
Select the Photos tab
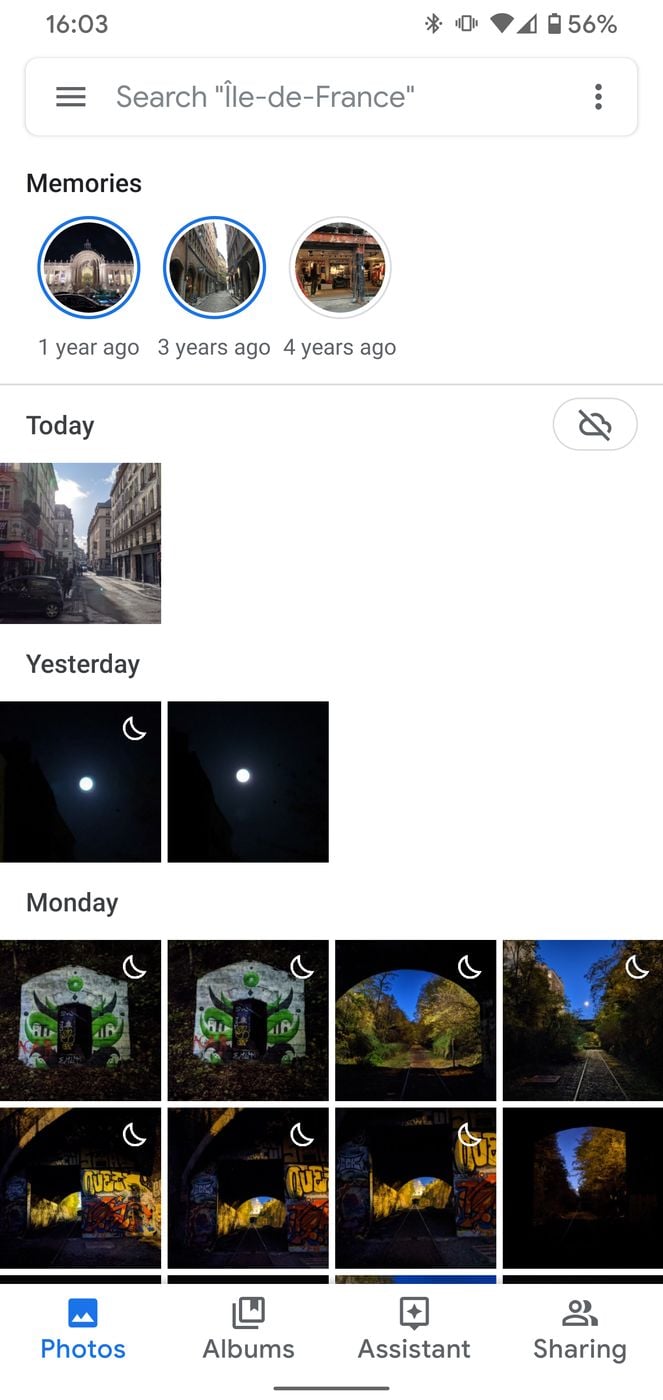pyautogui.click(x=83, y=1330)
